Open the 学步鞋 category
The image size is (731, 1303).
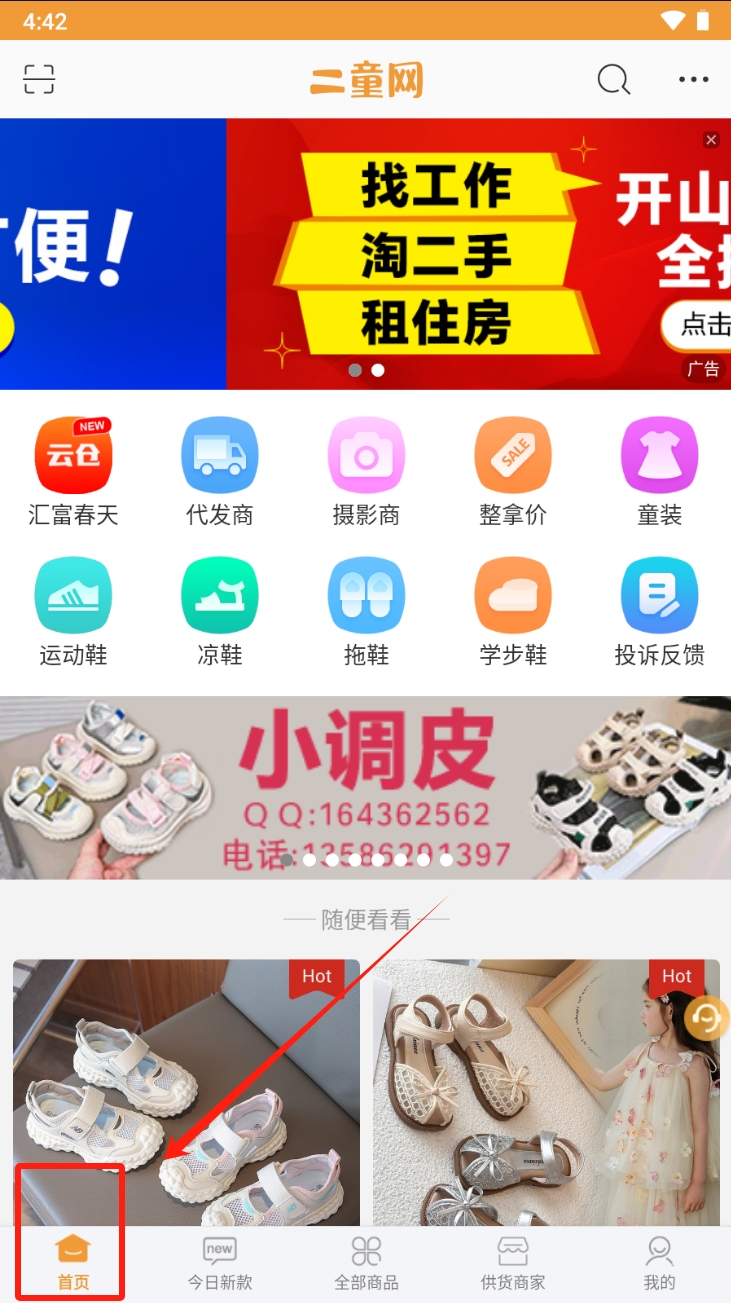[x=512, y=610]
